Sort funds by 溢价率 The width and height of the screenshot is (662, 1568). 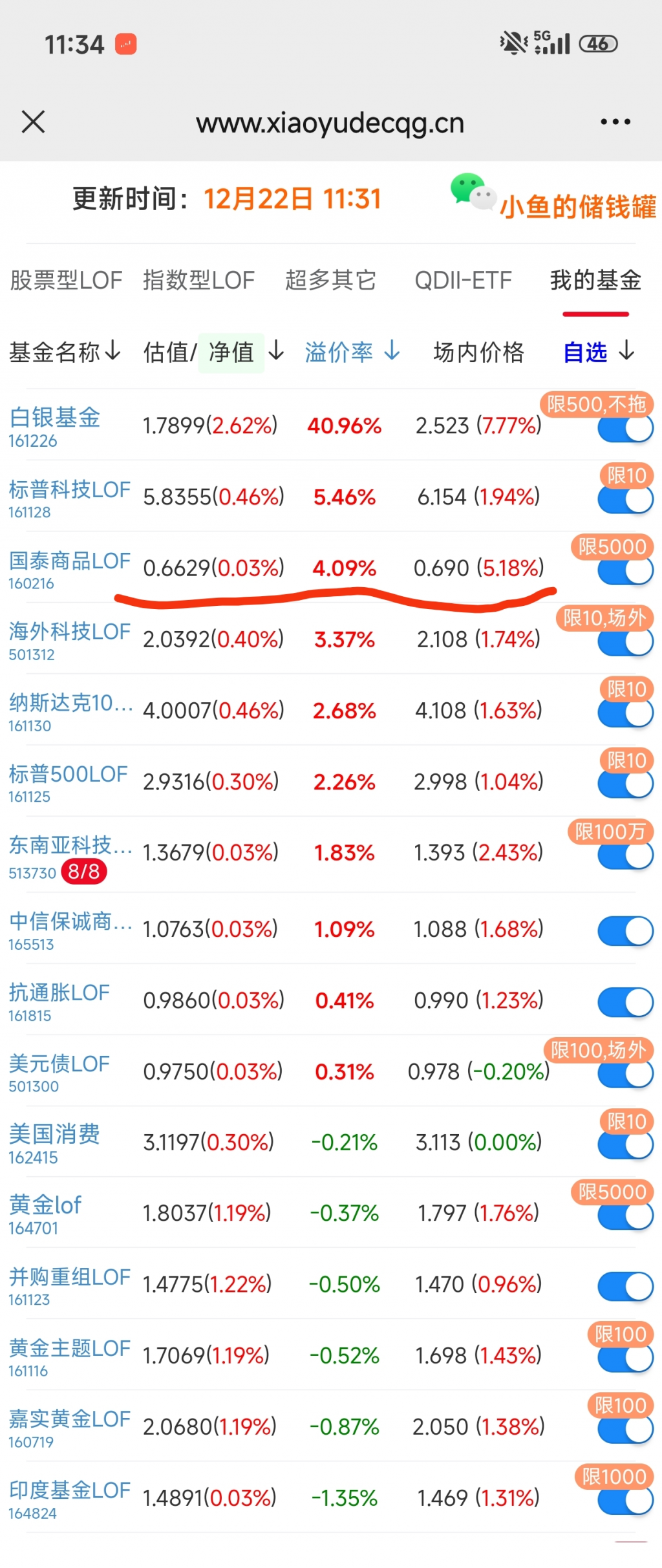pyautogui.click(x=352, y=352)
